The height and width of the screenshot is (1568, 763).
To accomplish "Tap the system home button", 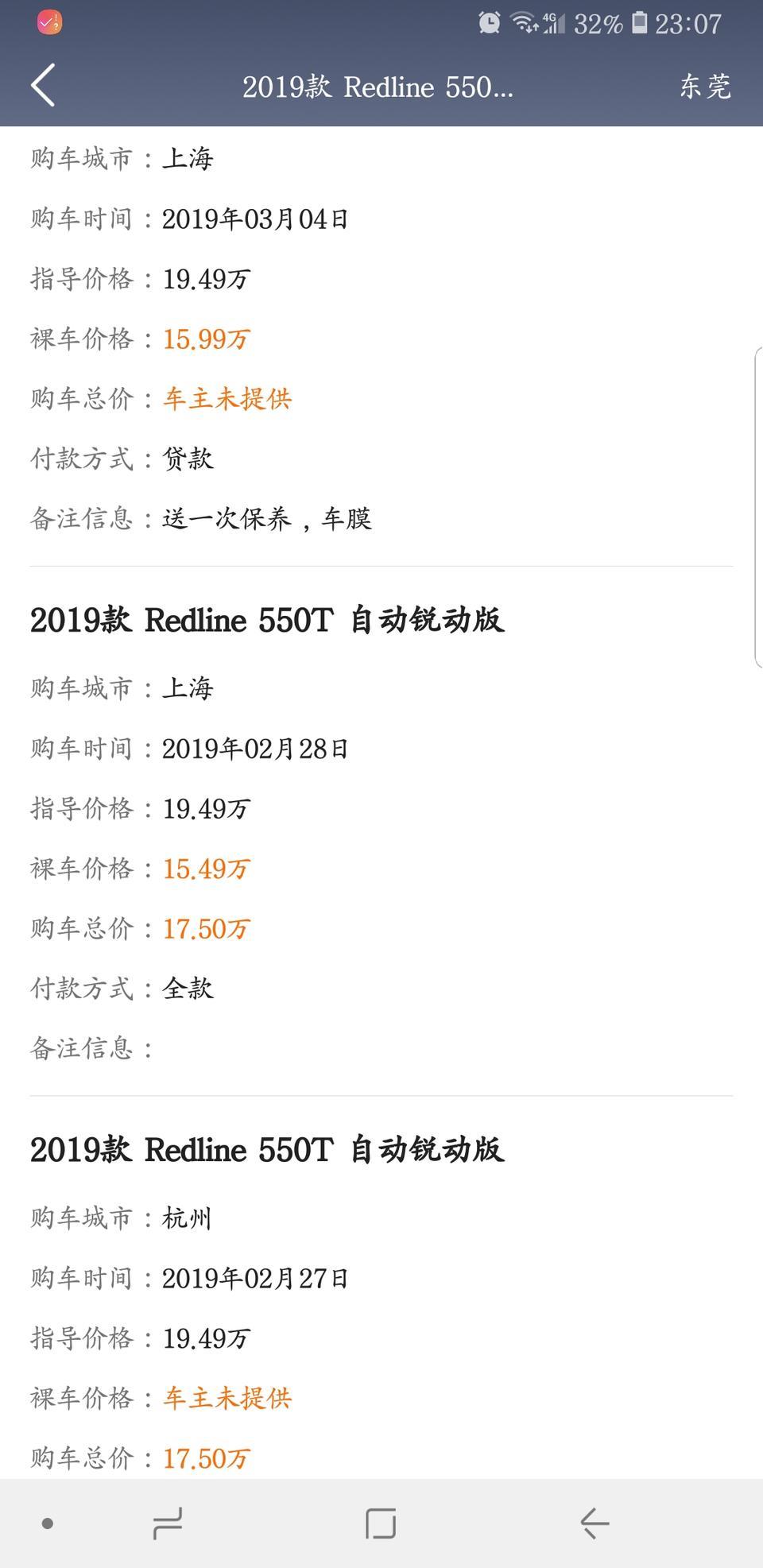I will click(381, 1523).
